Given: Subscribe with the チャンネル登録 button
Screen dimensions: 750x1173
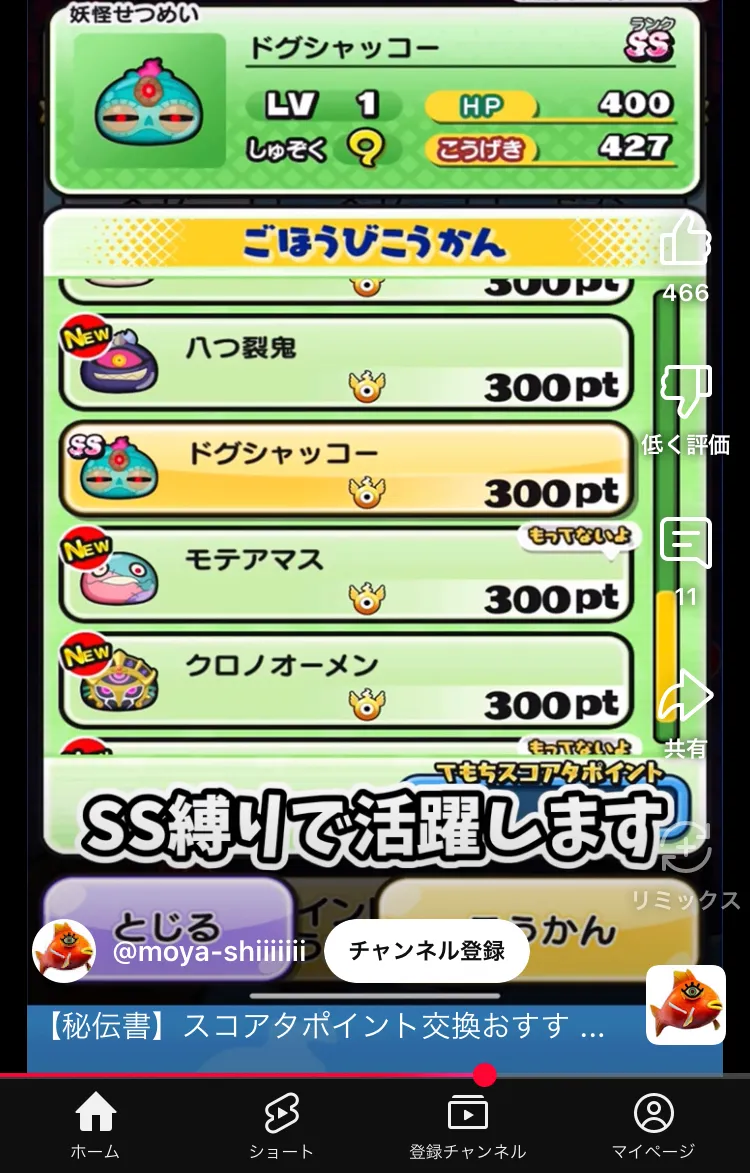Looking at the screenshot, I should coord(426,950).
